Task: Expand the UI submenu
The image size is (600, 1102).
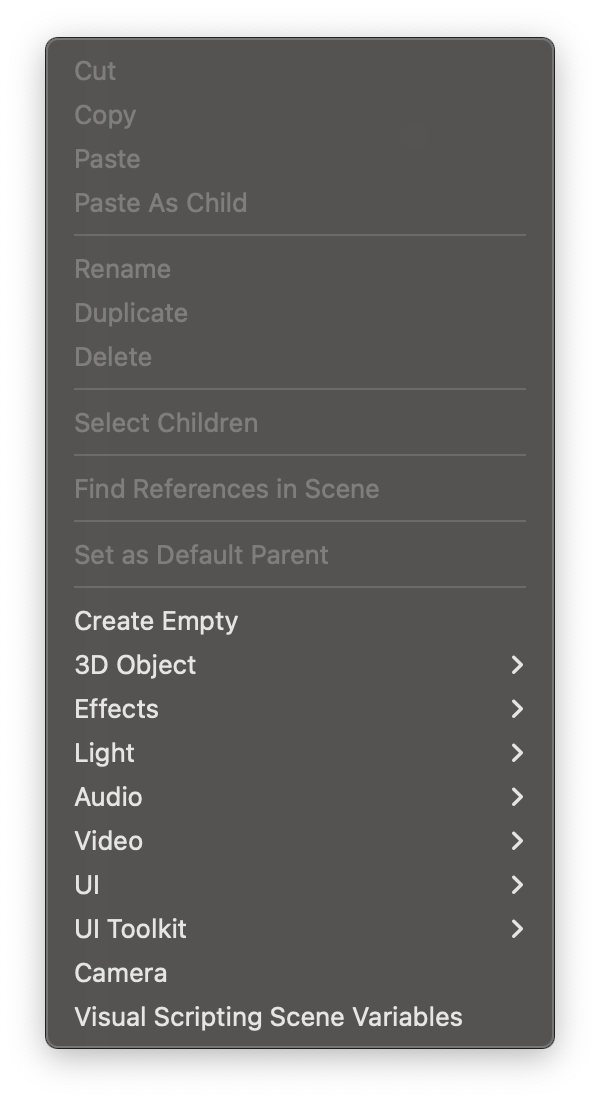Action: [x=87, y=885]
